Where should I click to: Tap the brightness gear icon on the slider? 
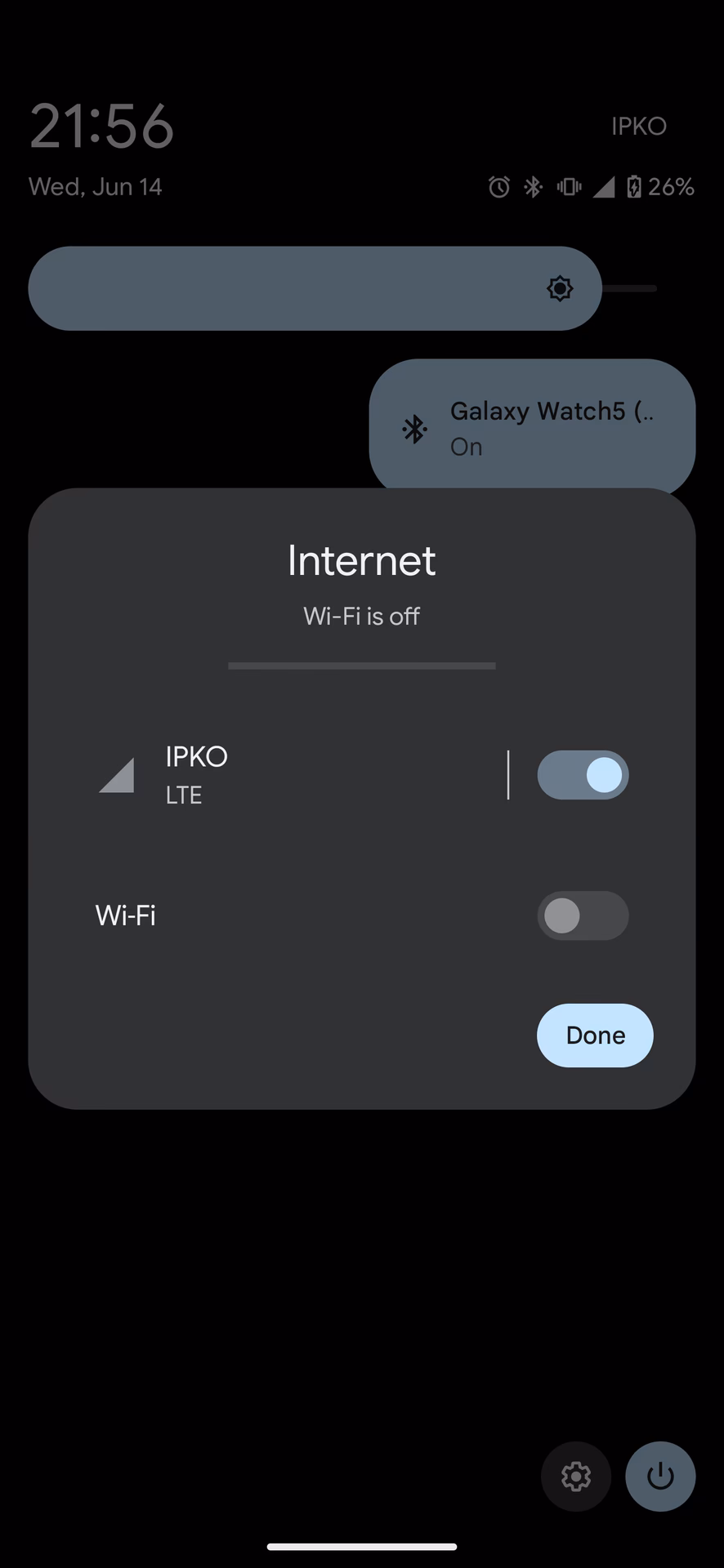coord(559,288)
